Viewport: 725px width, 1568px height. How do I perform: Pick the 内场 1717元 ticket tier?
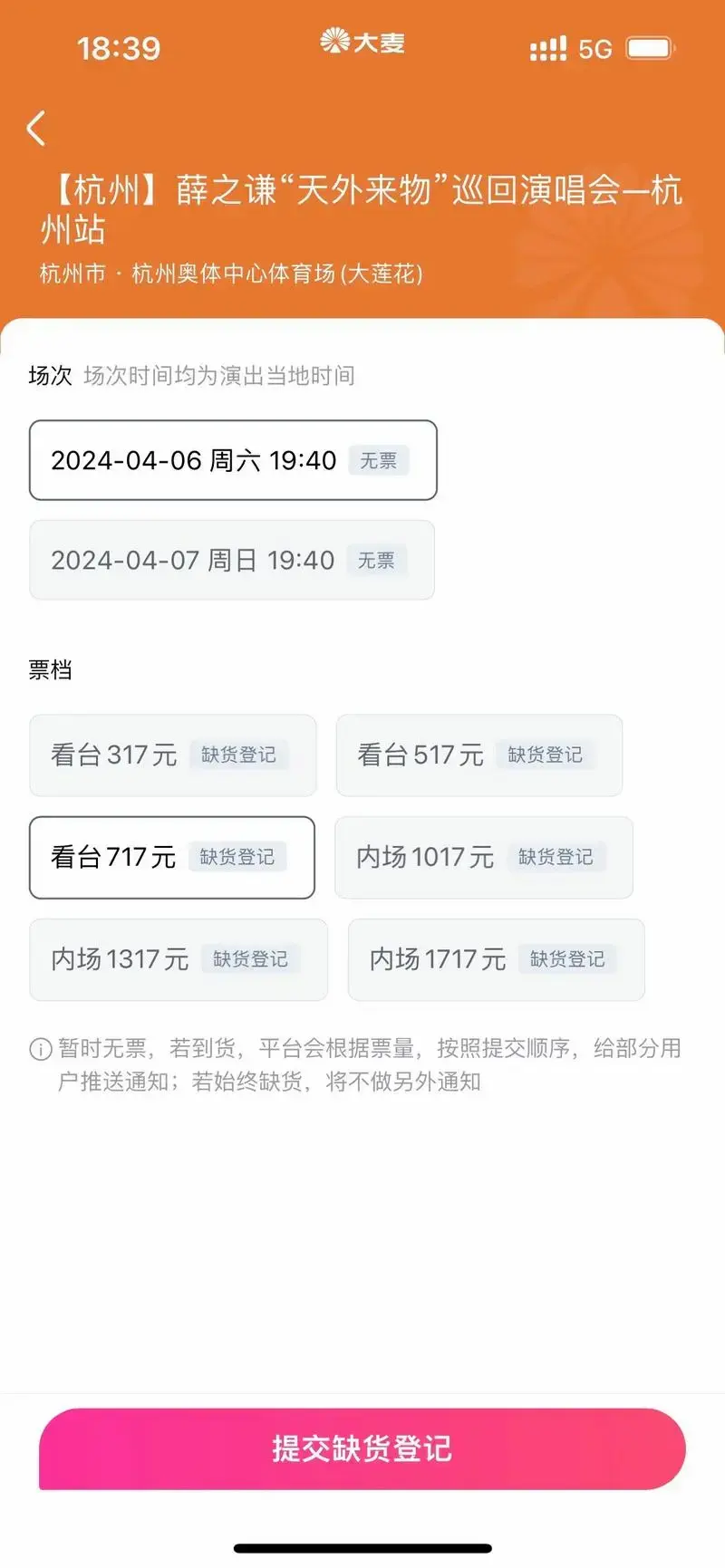pyautogui.click(x=497, y=960)
